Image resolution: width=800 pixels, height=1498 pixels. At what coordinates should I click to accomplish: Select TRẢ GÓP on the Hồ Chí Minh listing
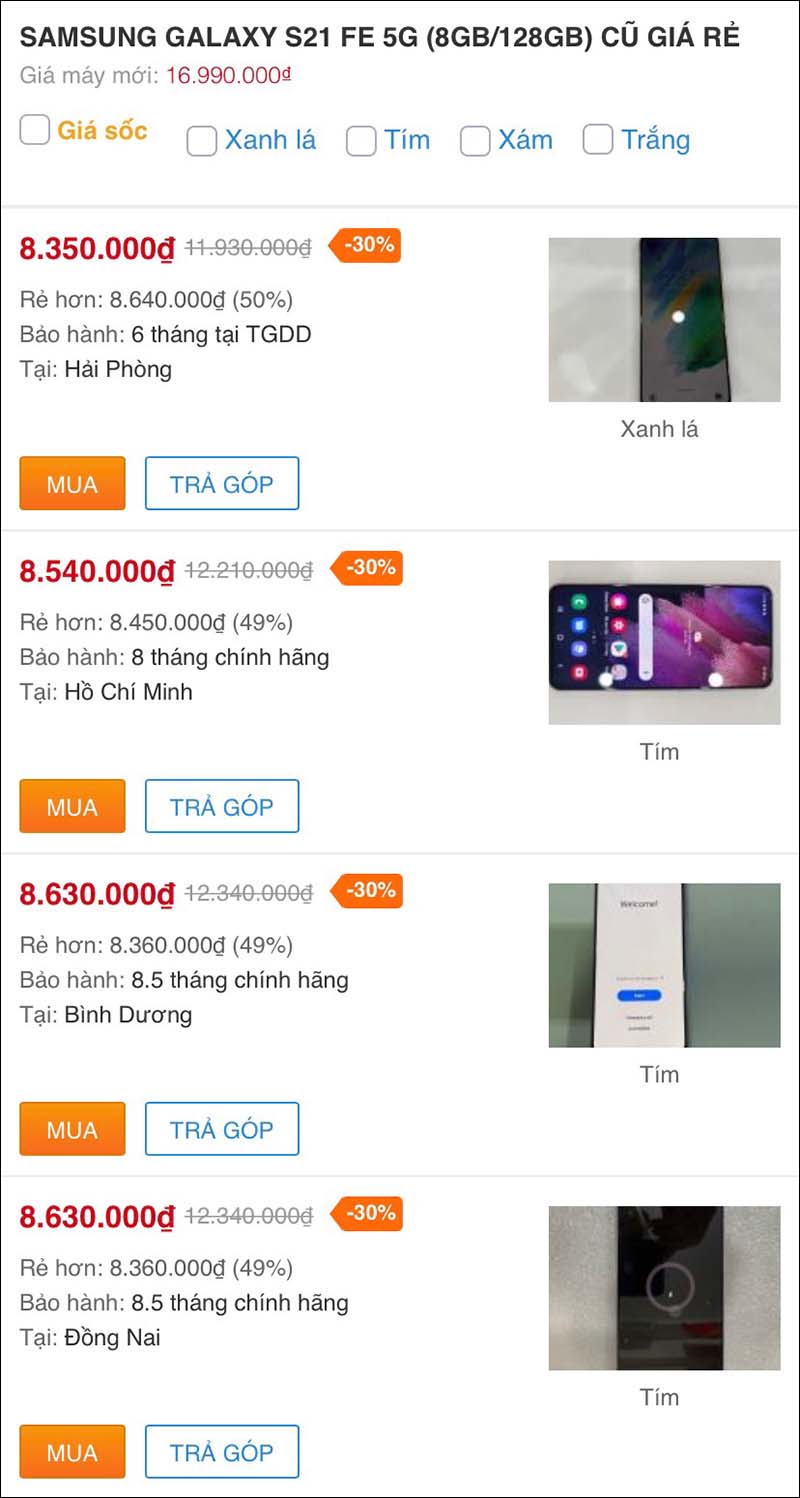222,807
